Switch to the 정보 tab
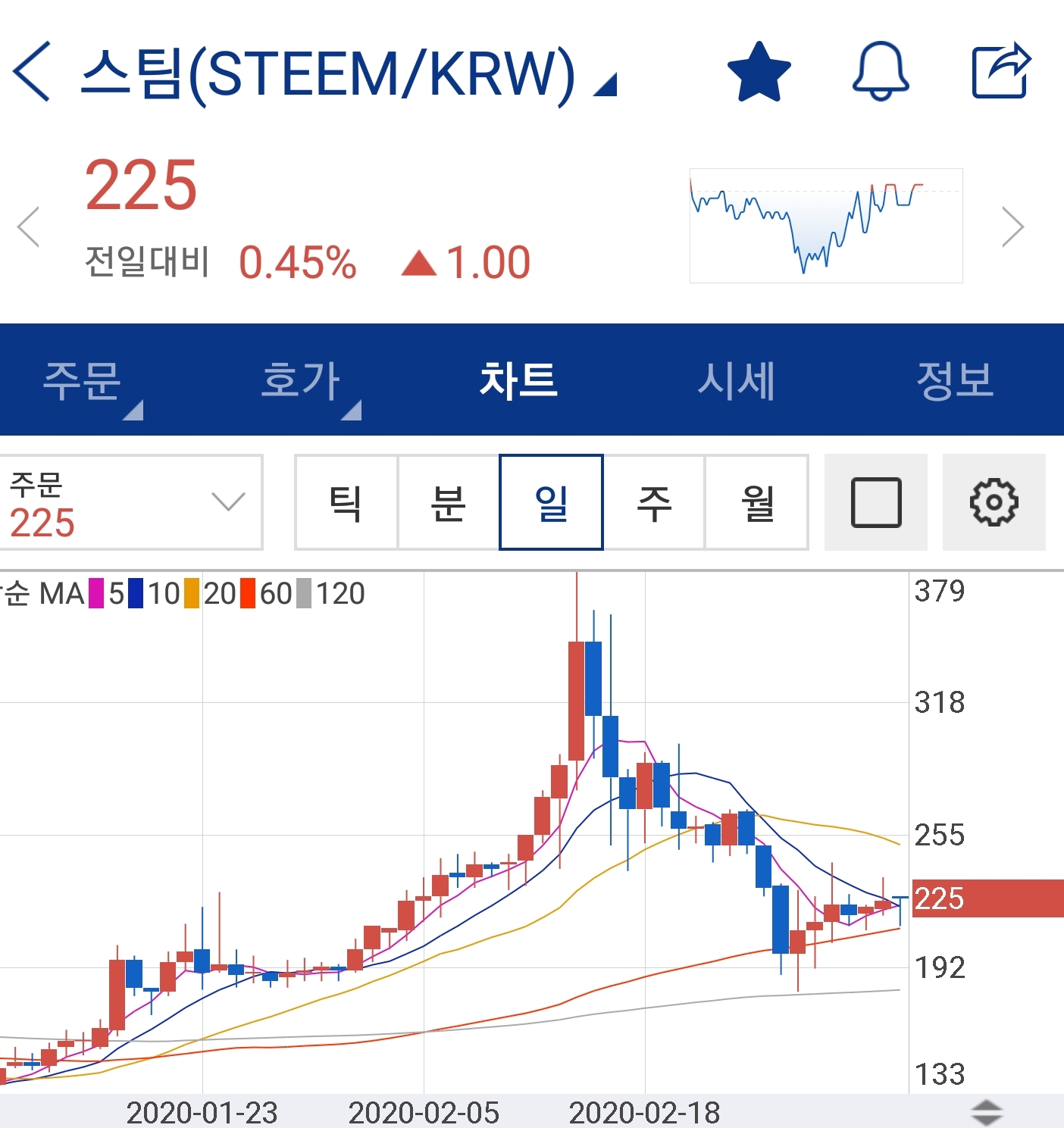 (954, 380)
